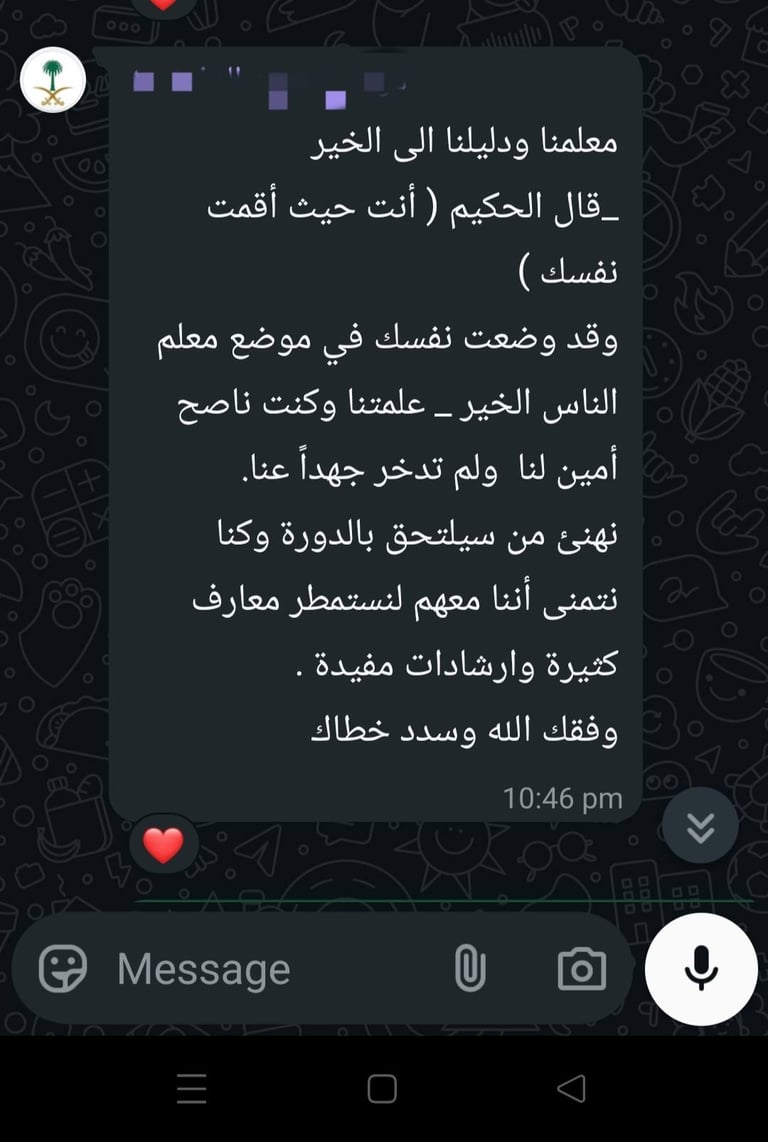Viewport: 768px width, 1142px height.
Task: Attach a file with the paperclip
Action: (x=469, y=968)
